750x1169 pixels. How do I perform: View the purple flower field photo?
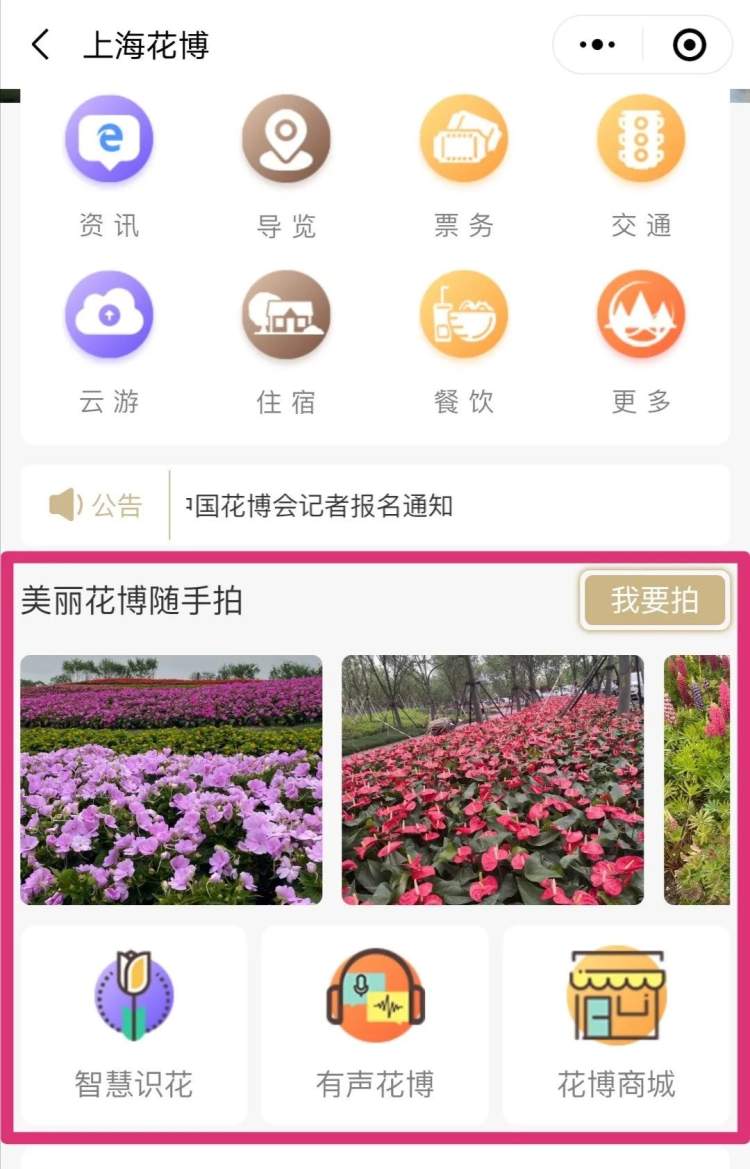pyautogui.click(x=171, y=780)
